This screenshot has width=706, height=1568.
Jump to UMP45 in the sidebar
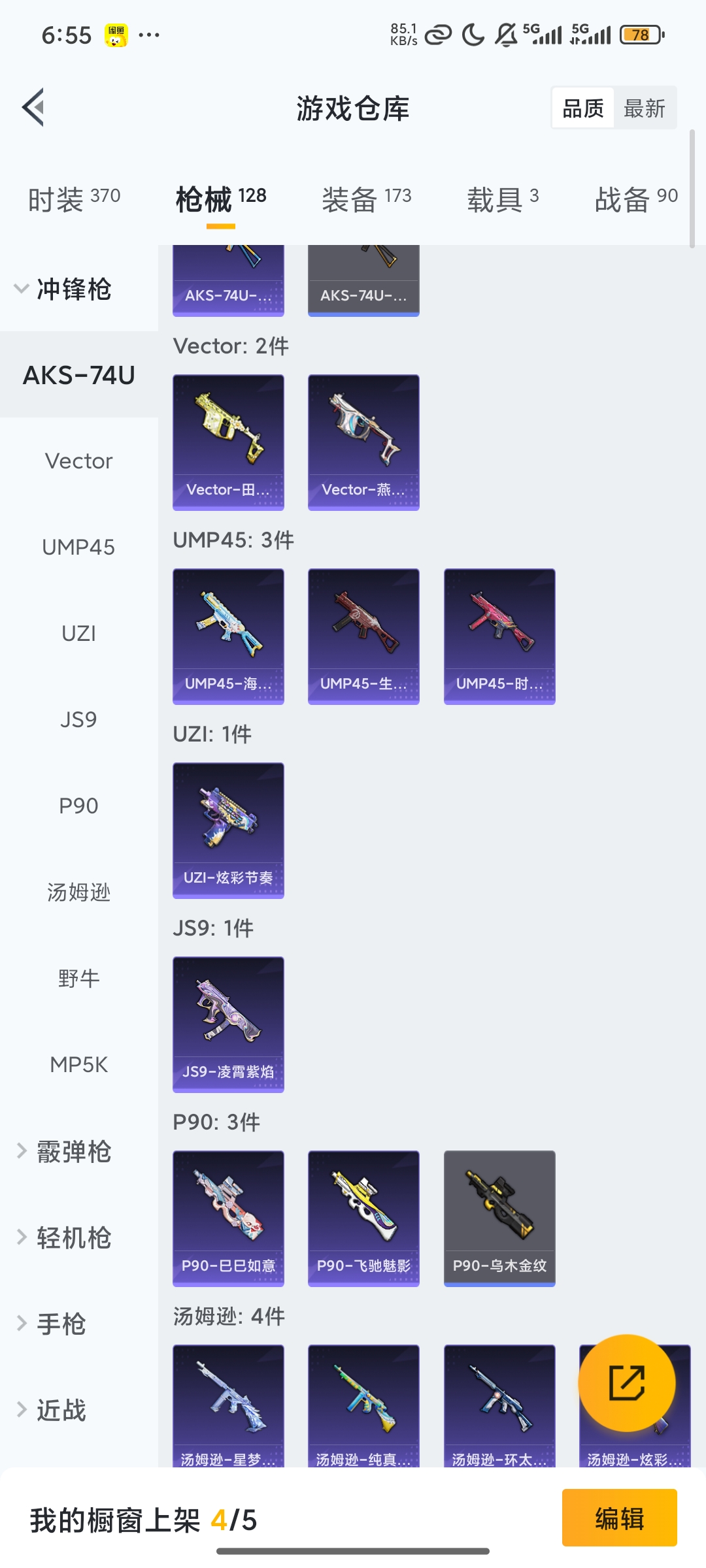[78, 547]
